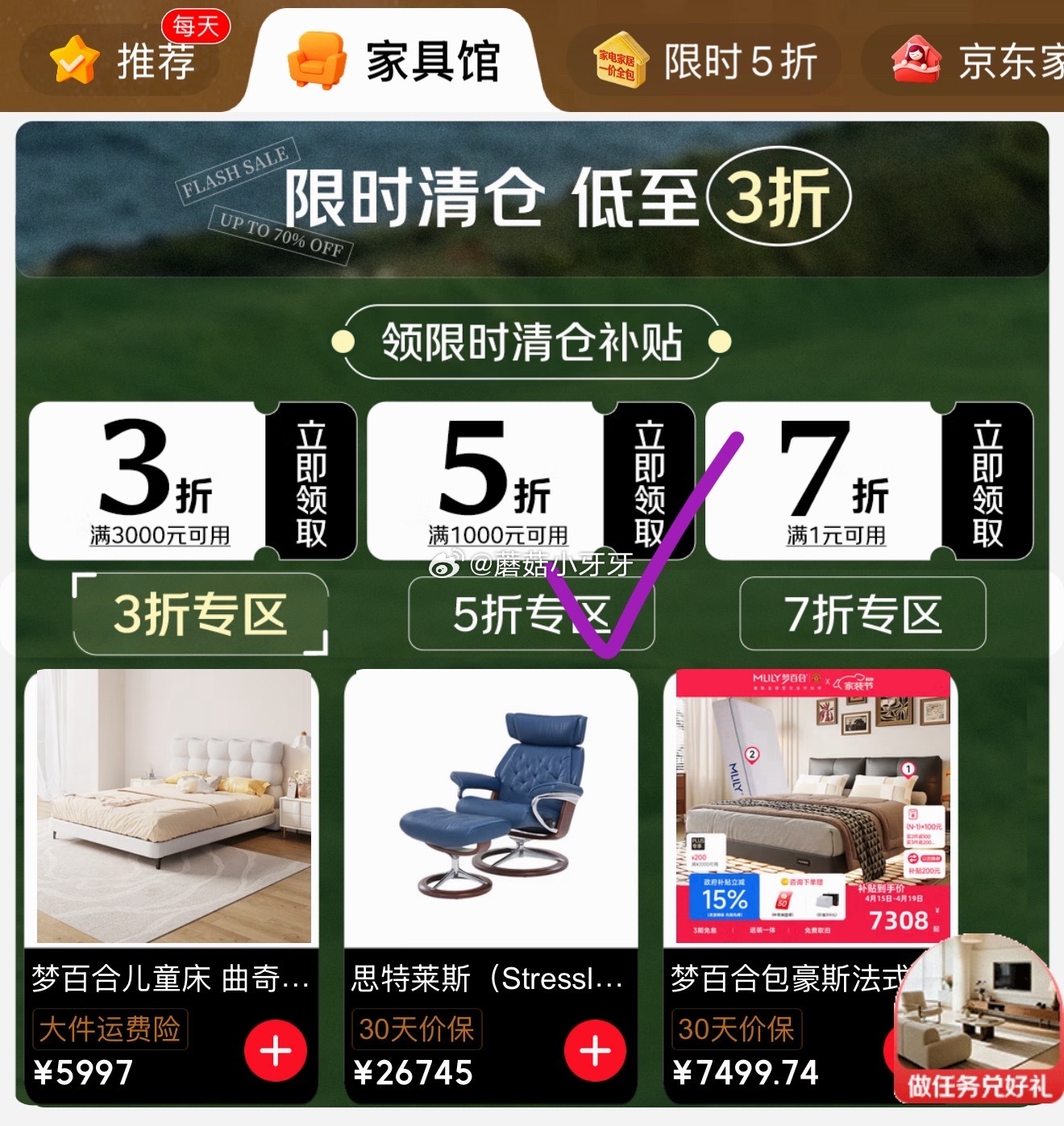Viewport: 1064px width, 1126px height.
Task: Claim the 7折 coupon with 立即领取
Action: click(988, 482)
